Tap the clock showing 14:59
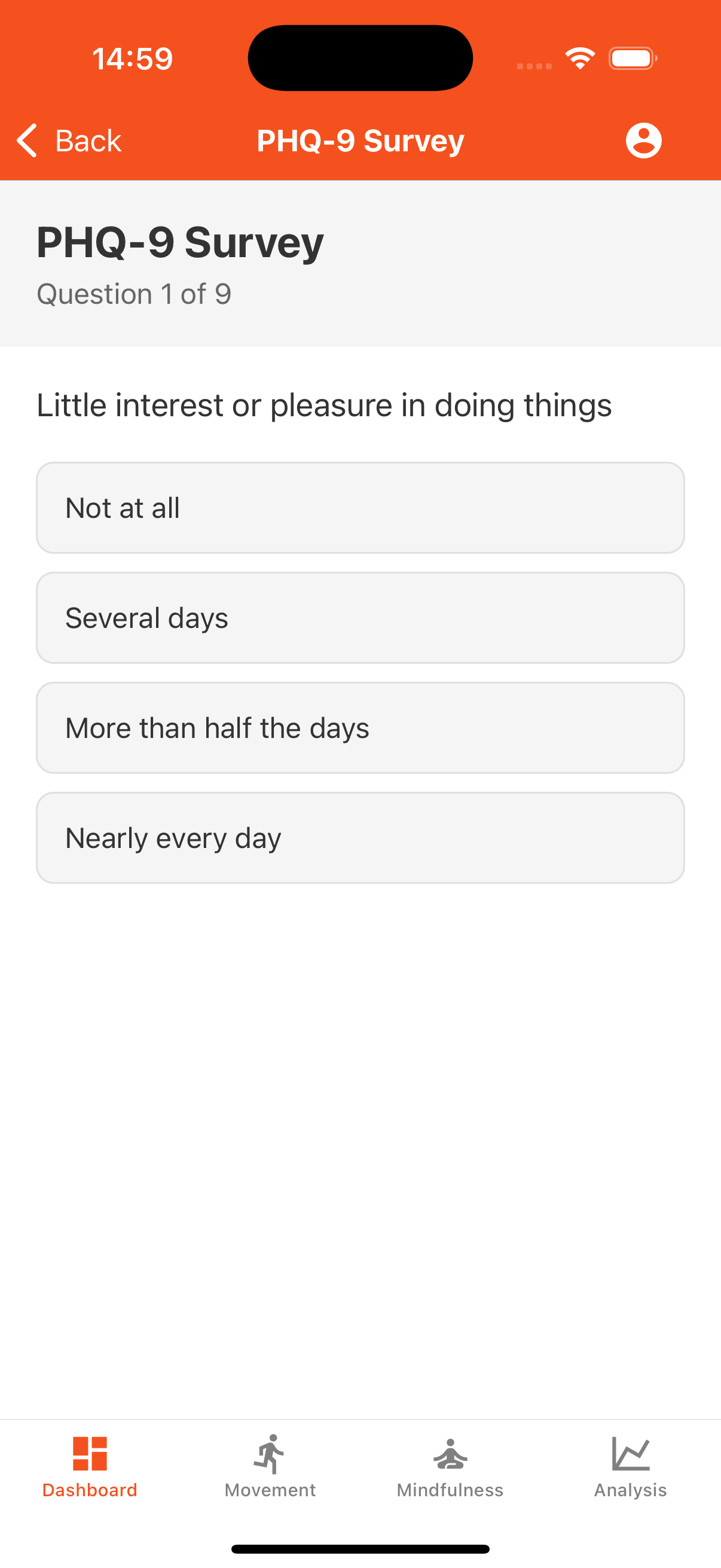This screenshot has height=1568, width=721. tap(133, 58)
